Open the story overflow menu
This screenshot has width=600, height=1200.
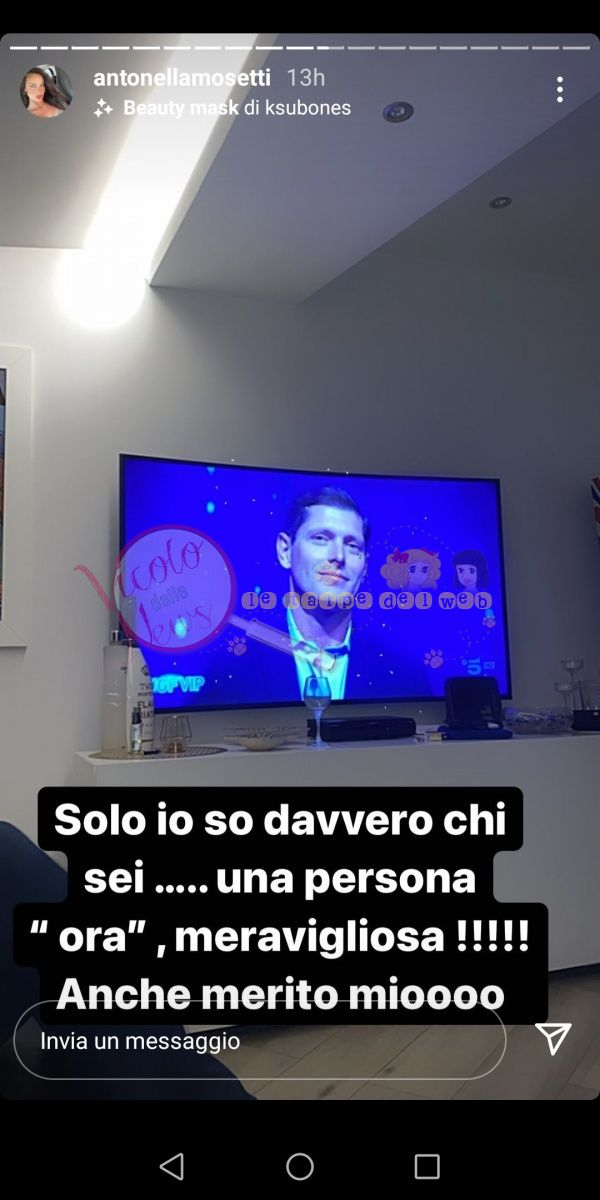pos(559,90)
